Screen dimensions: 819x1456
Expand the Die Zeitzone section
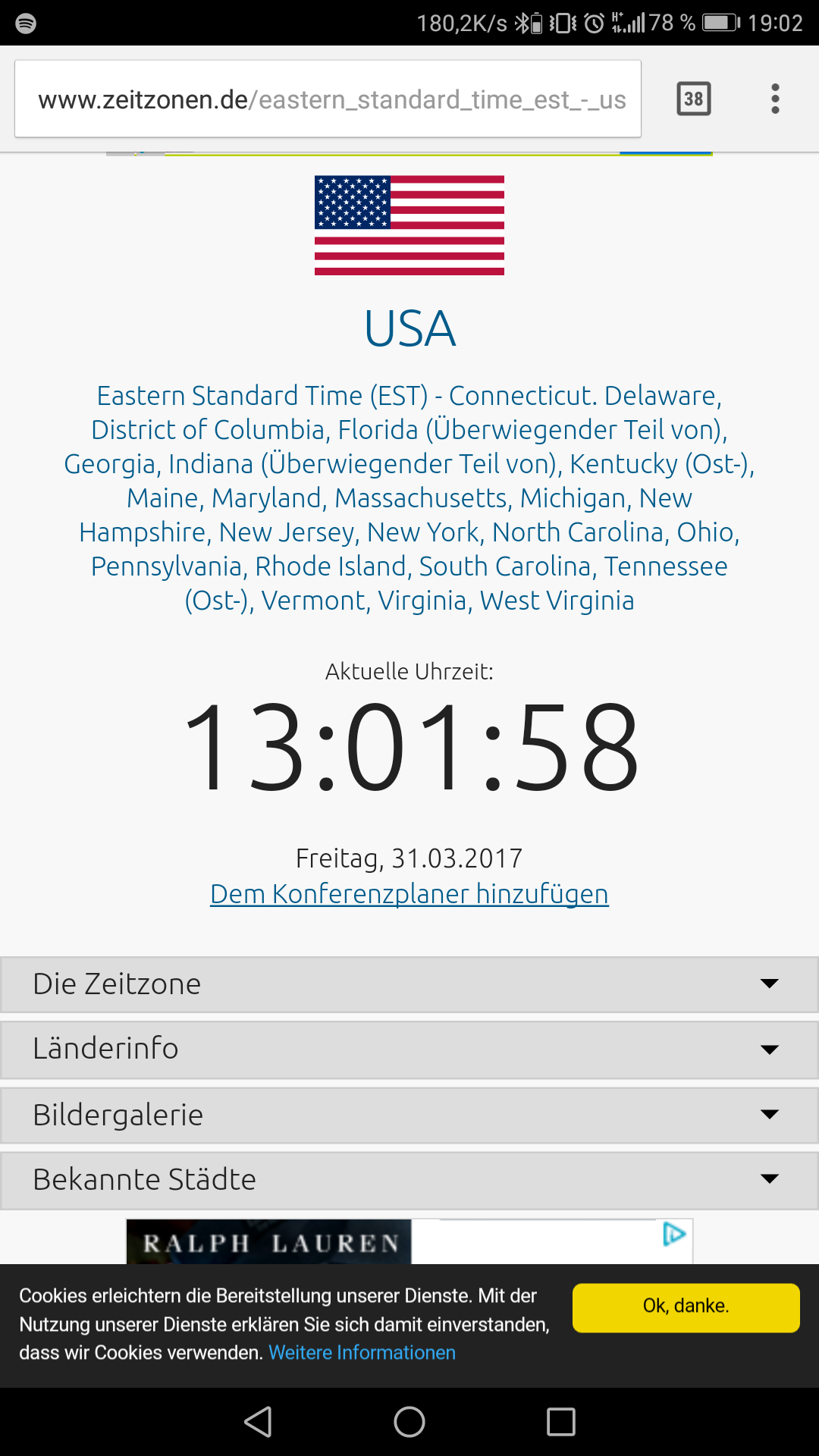(409, 984)
